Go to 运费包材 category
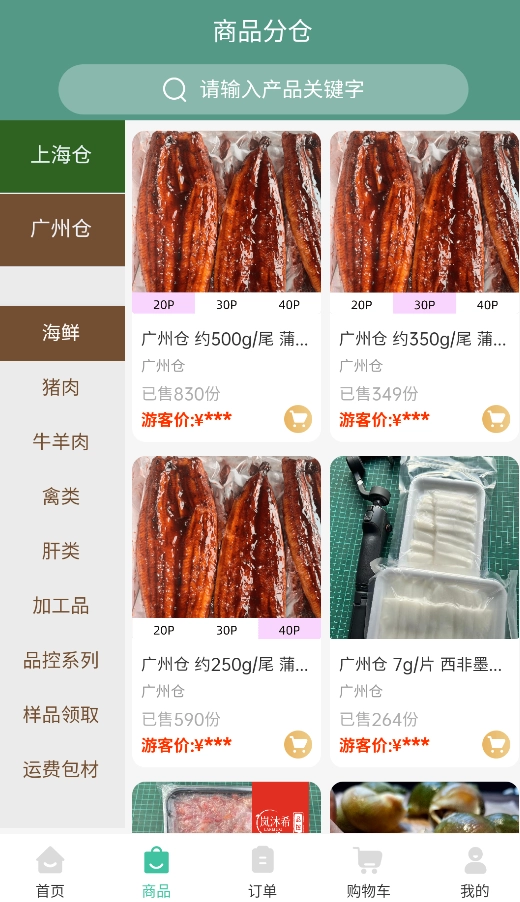The image size is (520, 902). pos(62,770)
